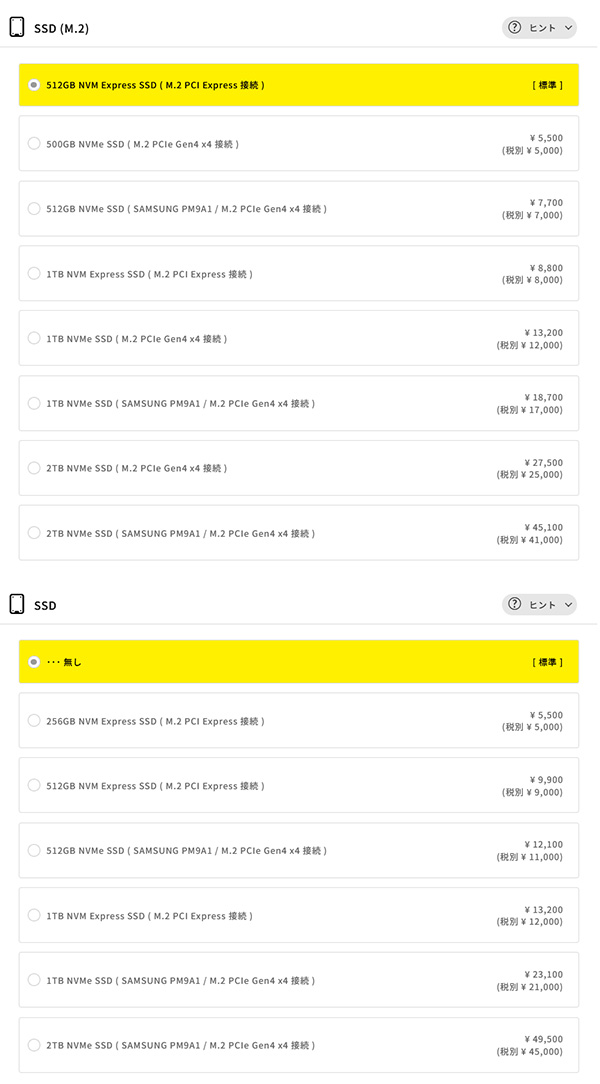Select the standard 512GB NVM Express SSD option
The height and width of the screenshot is (1084, 600).
(x=299, y=85)
